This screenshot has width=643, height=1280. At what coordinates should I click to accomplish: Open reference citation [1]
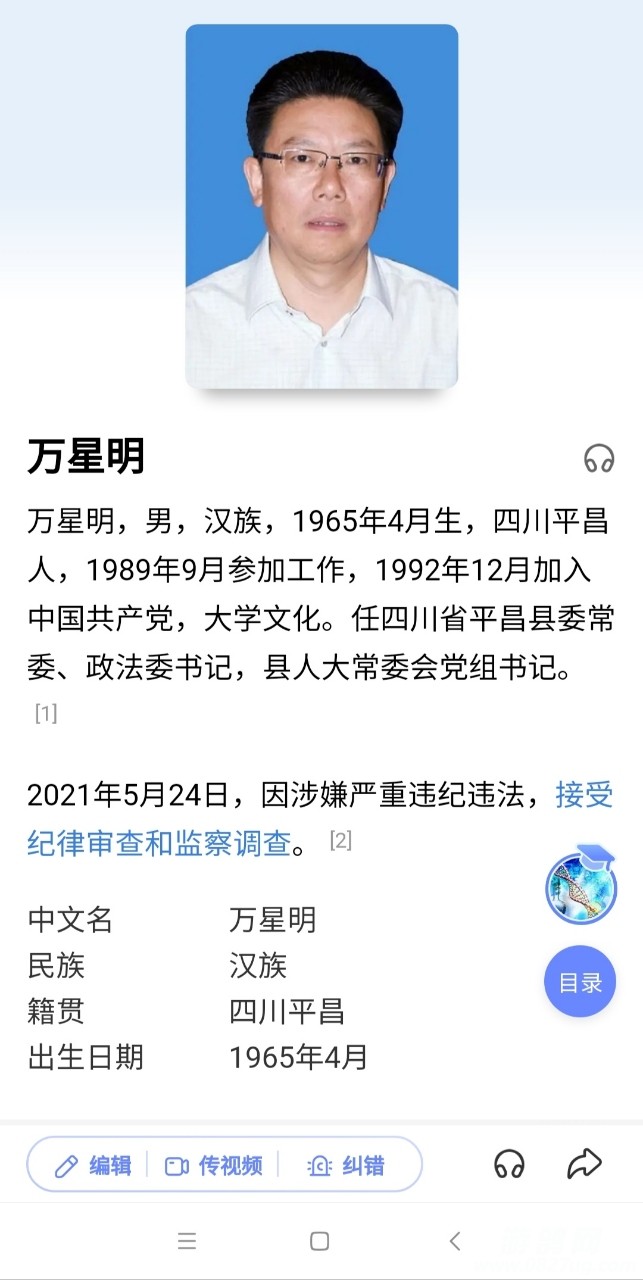point(46,713)
